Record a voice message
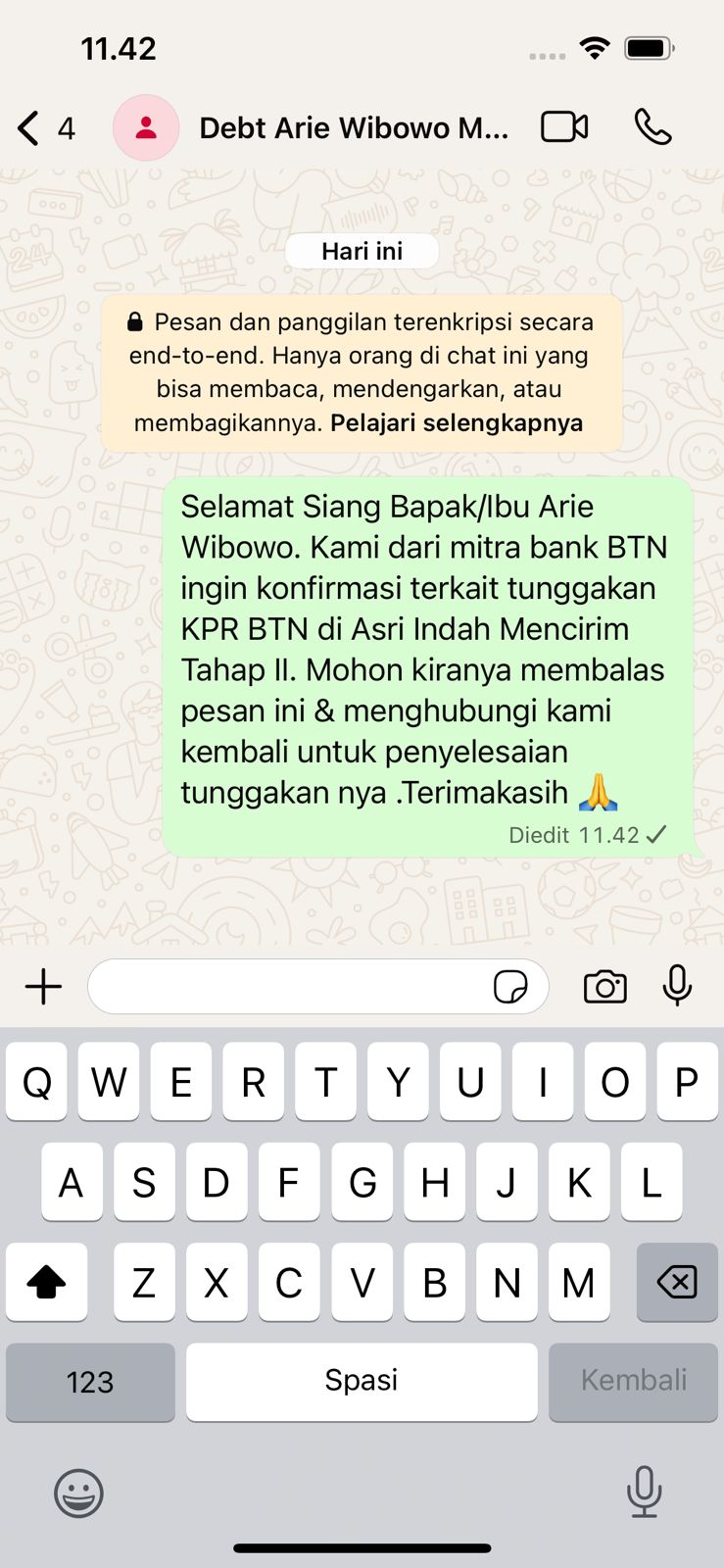This screenshot has width=724, height=1568. point(677,986)
